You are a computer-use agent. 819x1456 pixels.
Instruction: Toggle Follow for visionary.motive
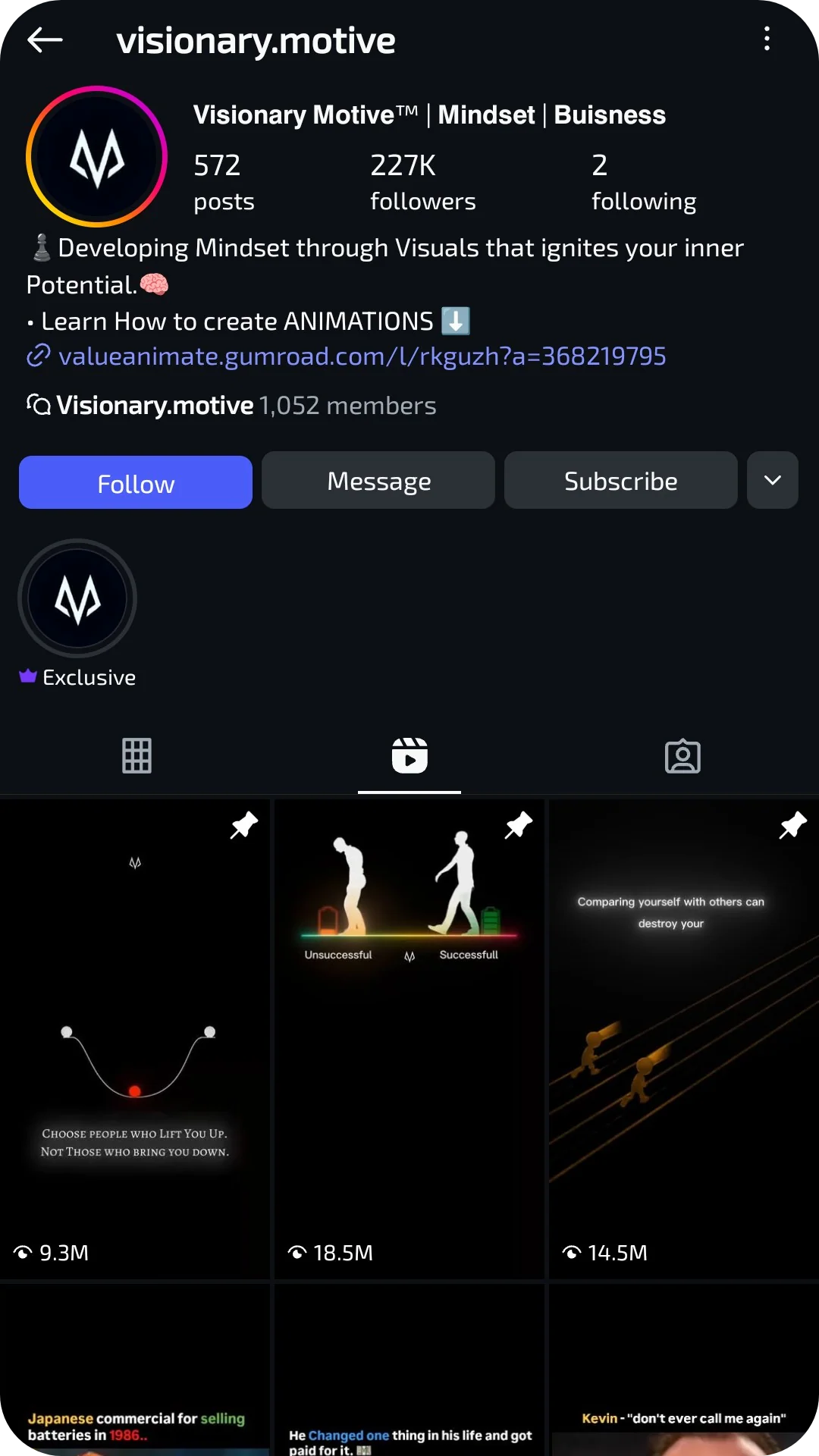[135, 482]
